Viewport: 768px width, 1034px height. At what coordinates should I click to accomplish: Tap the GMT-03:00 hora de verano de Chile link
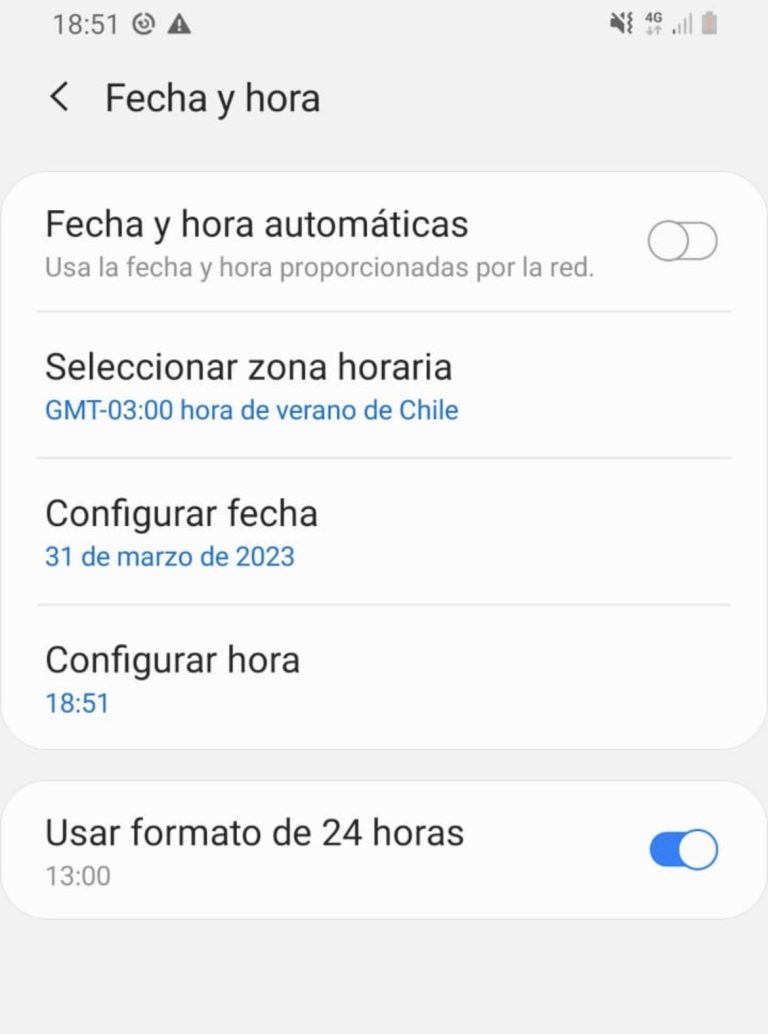pyautogui.click(x=251, y=410)
